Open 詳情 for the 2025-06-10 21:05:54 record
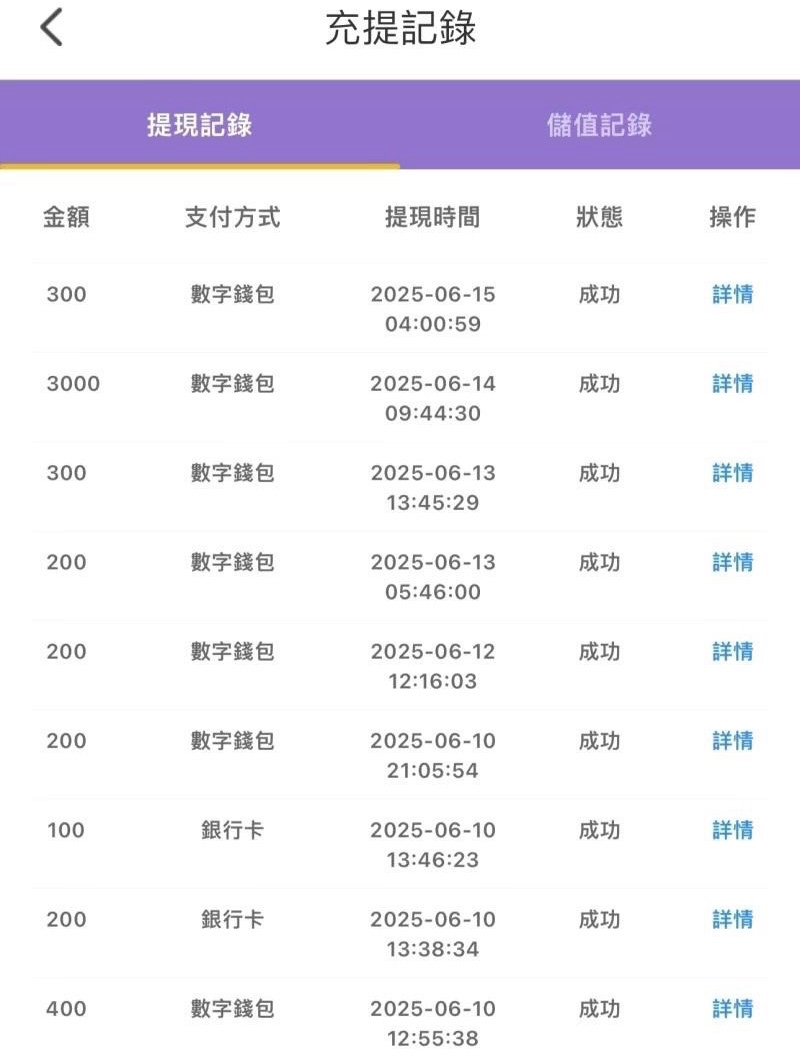Screen dimensions: 800x1058 [733, 740]
